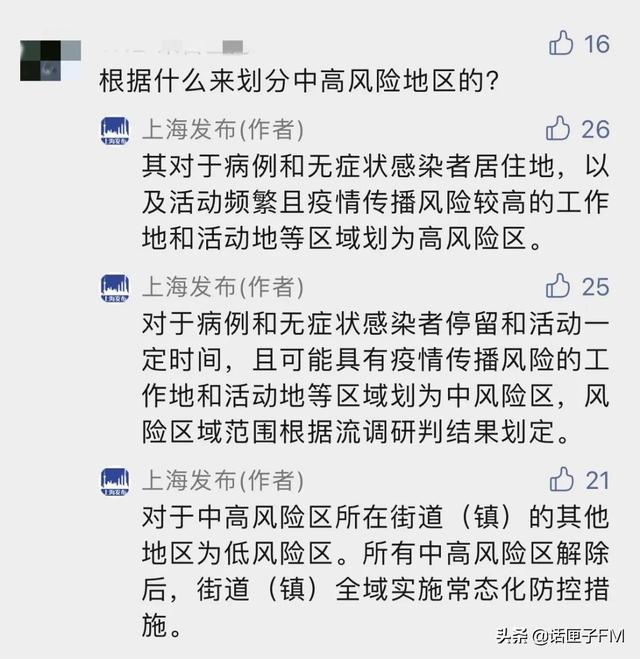
Task: Like 上海发布's reply about 高风险区
Action: pyautogui.click(x=558, y=129)
